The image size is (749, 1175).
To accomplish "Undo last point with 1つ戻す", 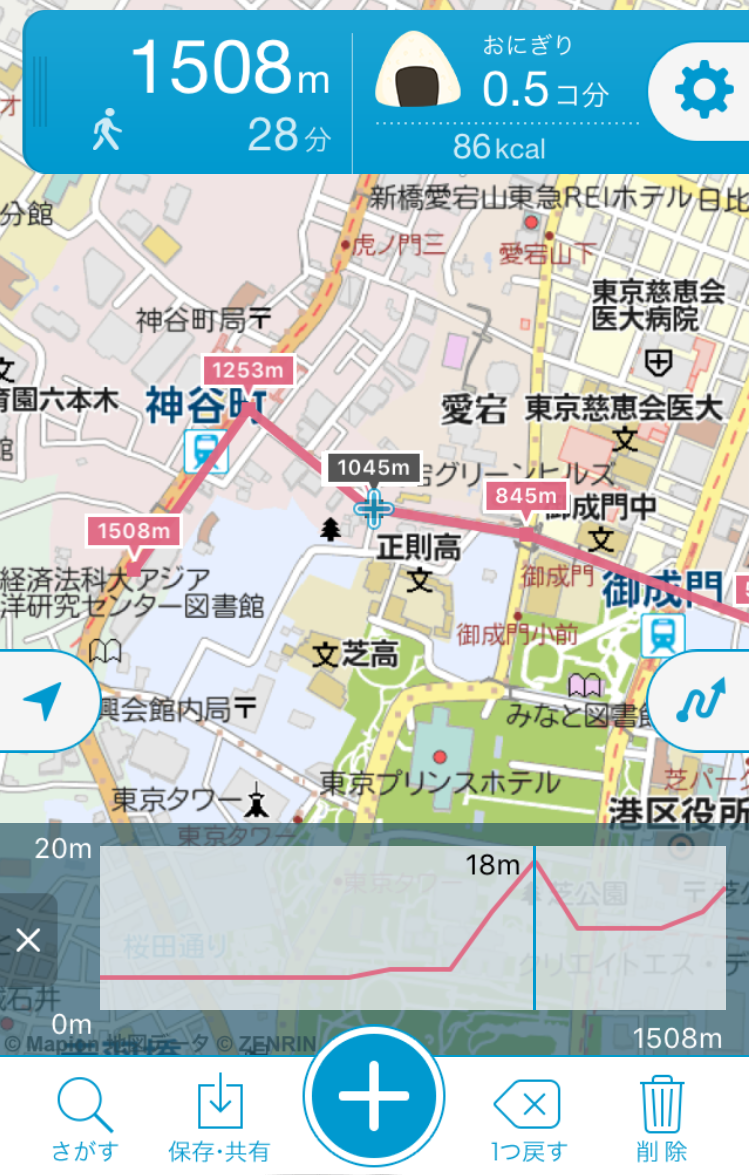I will 530,1118.
